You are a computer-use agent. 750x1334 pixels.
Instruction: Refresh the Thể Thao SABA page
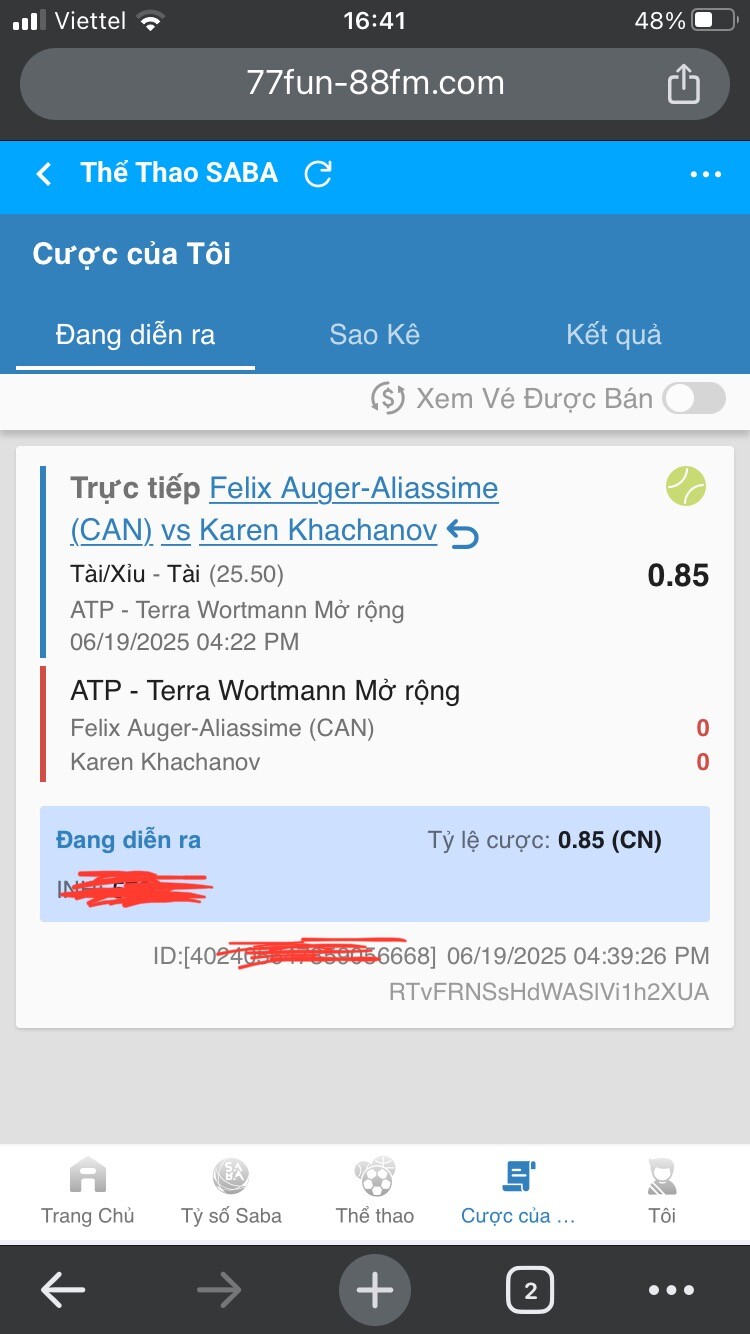coord(318,174)
